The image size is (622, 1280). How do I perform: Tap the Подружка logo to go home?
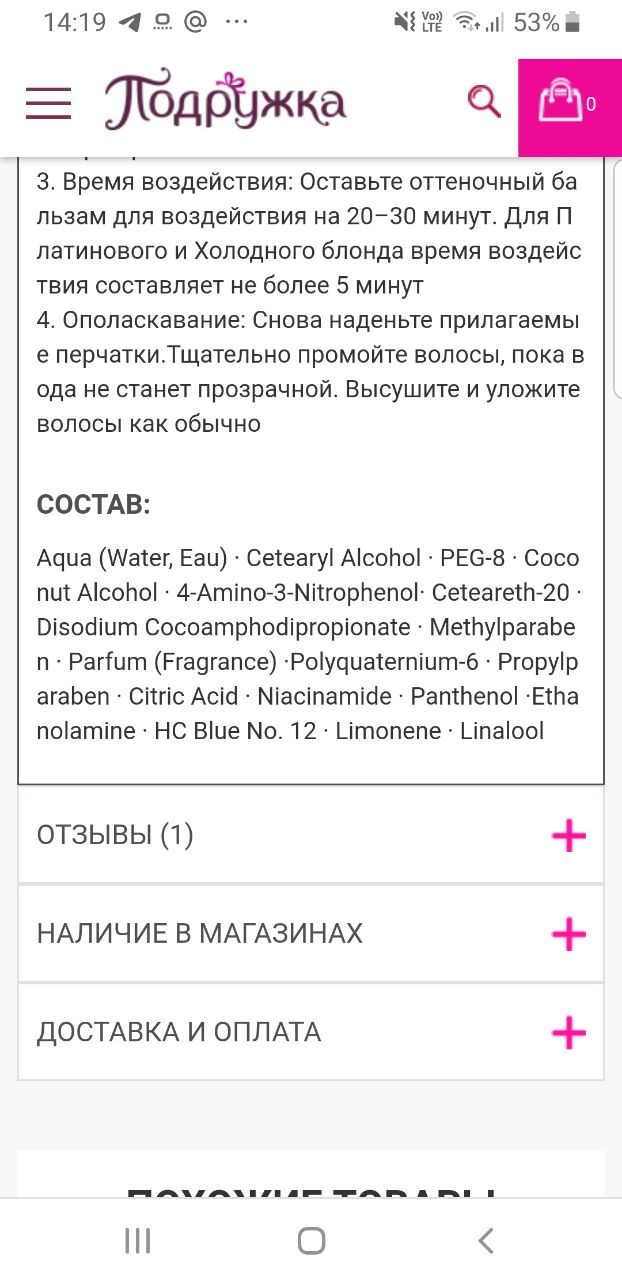pos(226,101)
